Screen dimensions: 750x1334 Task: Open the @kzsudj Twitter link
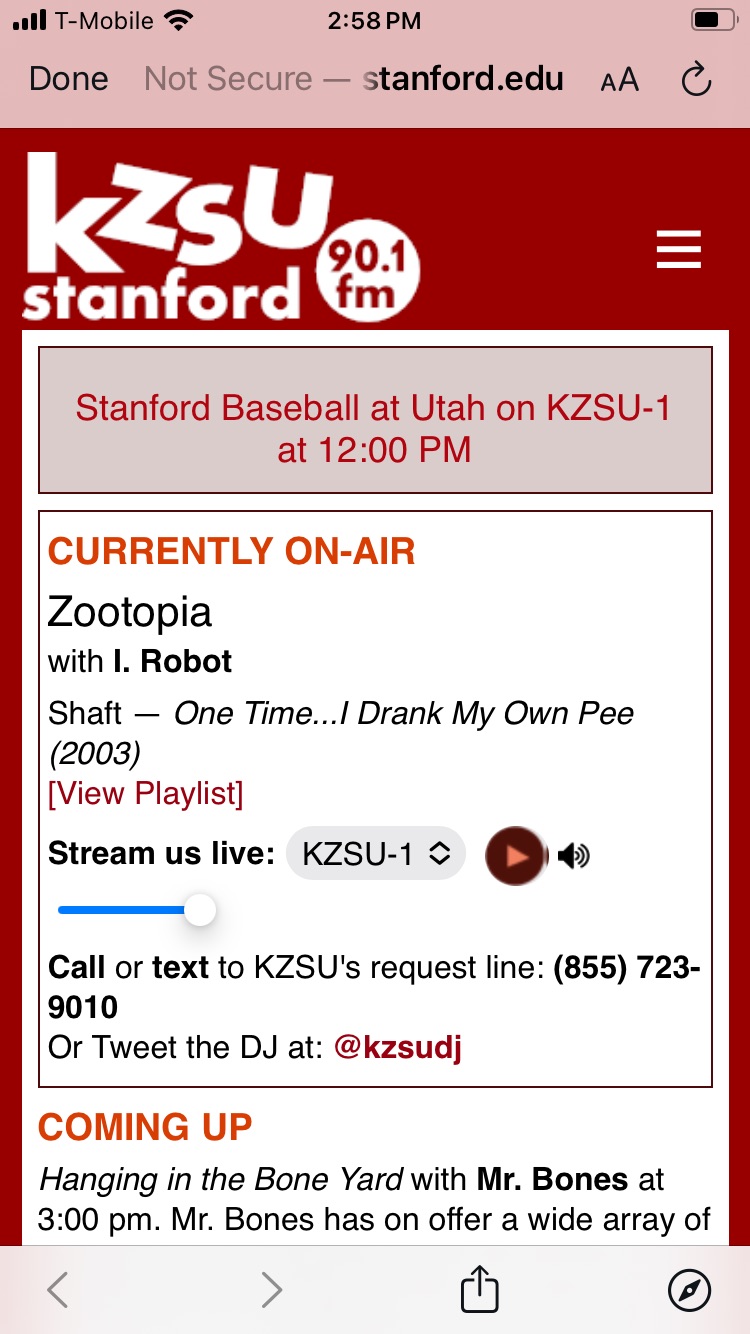[398, 1047]
